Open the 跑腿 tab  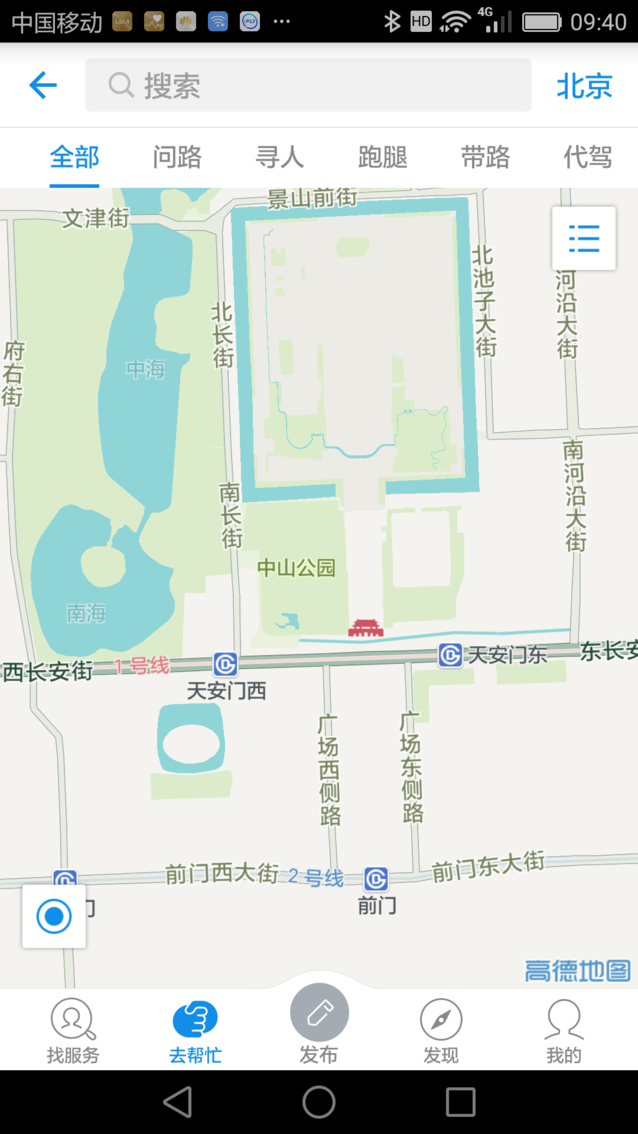coord(383,157)
